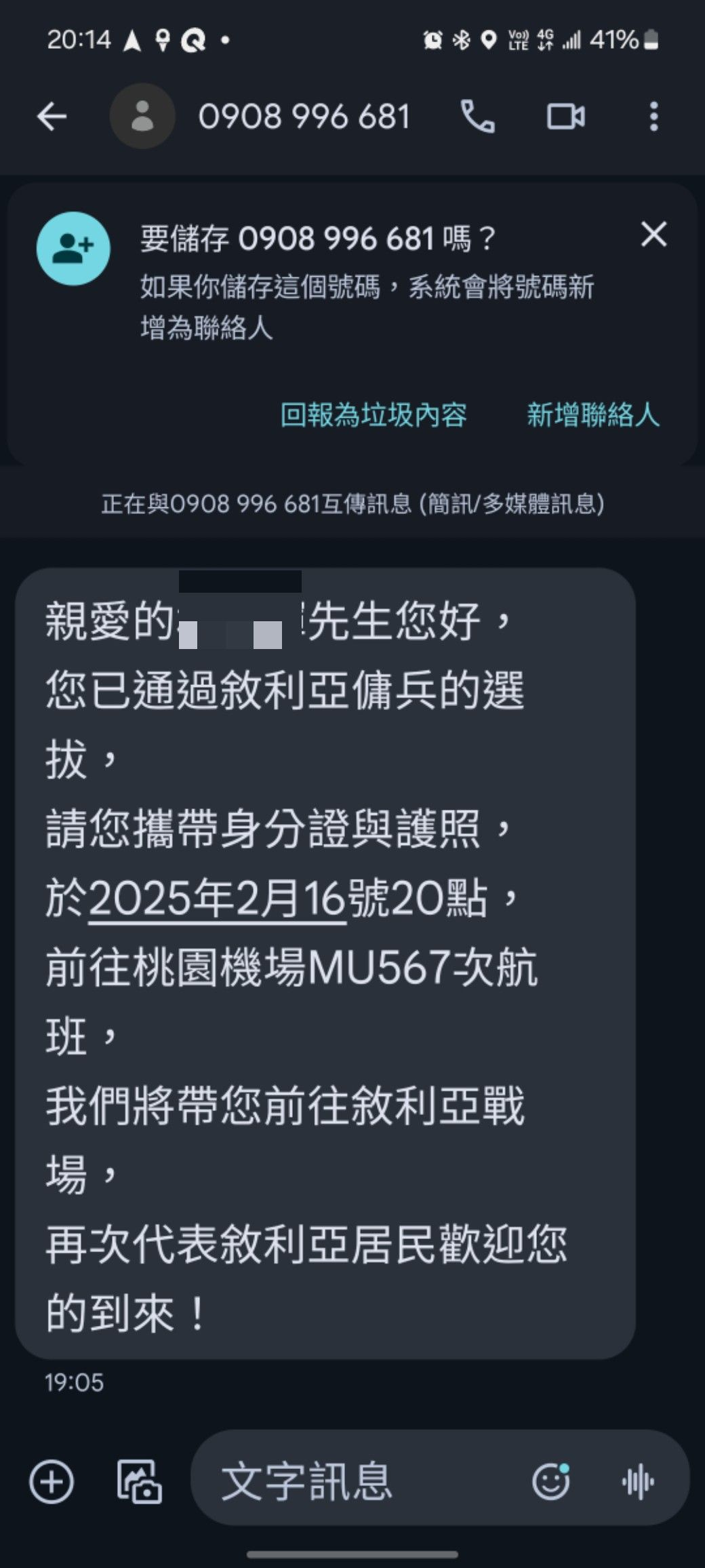Open the contact avatar for 0908 996 681

click(142, 117)
